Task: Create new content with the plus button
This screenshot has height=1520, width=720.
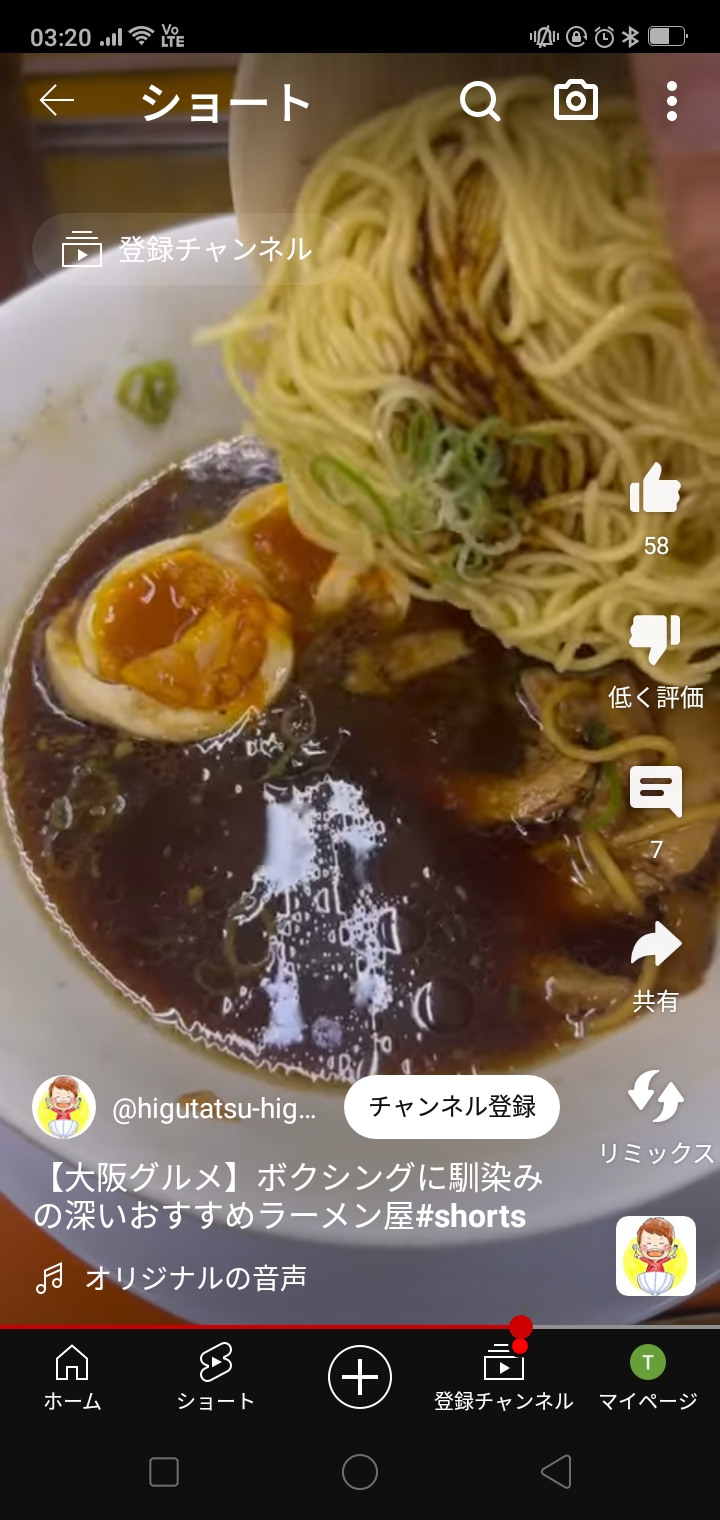Action: coord(360,1377)
